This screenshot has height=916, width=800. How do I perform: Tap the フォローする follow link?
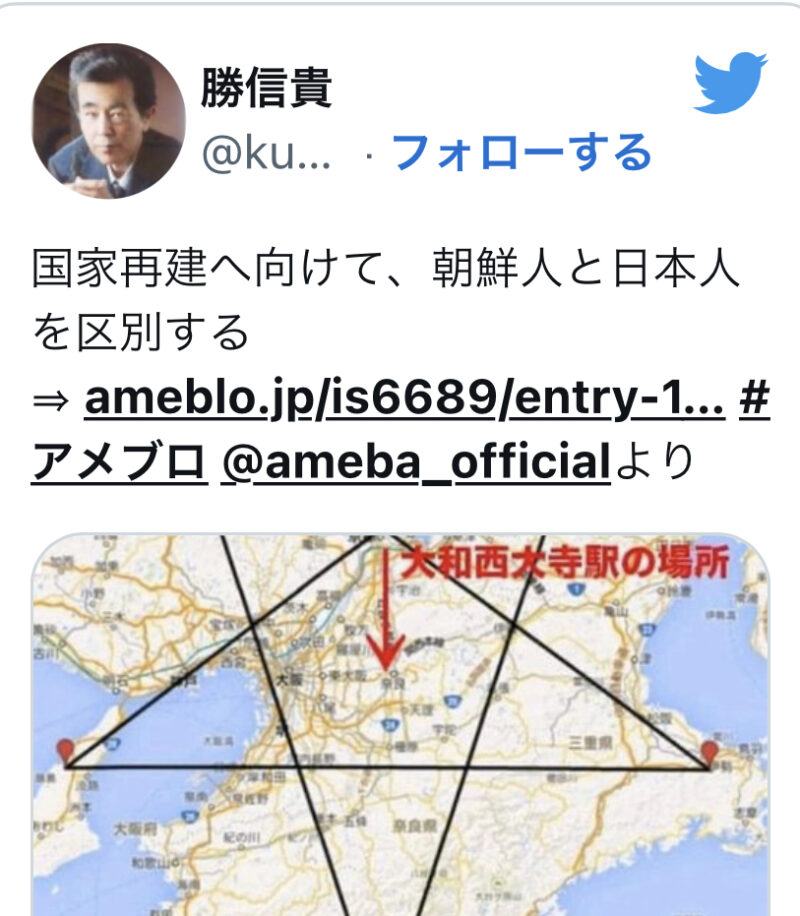coord(521,153)
